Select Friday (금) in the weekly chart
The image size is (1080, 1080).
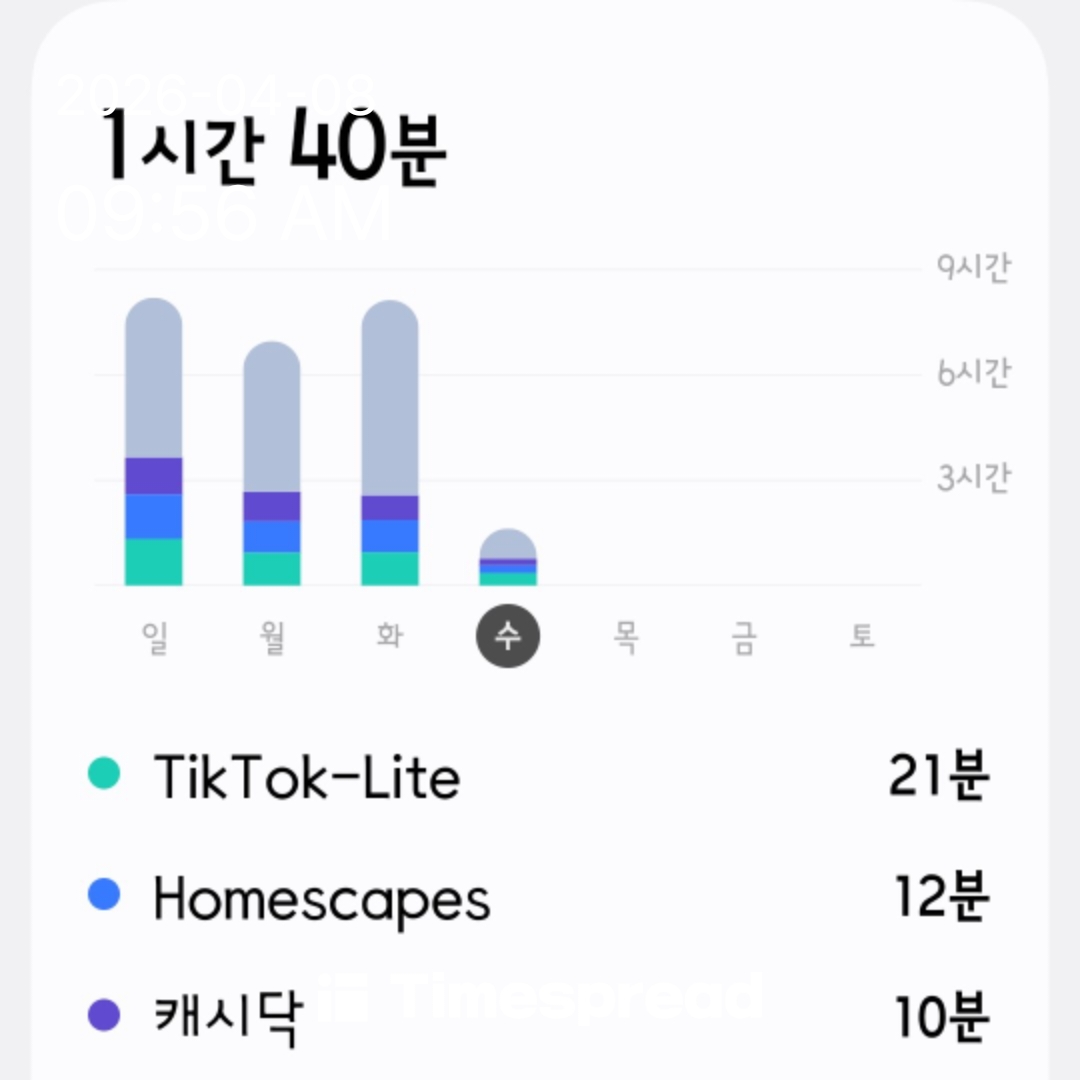click(x=743, y=637)
